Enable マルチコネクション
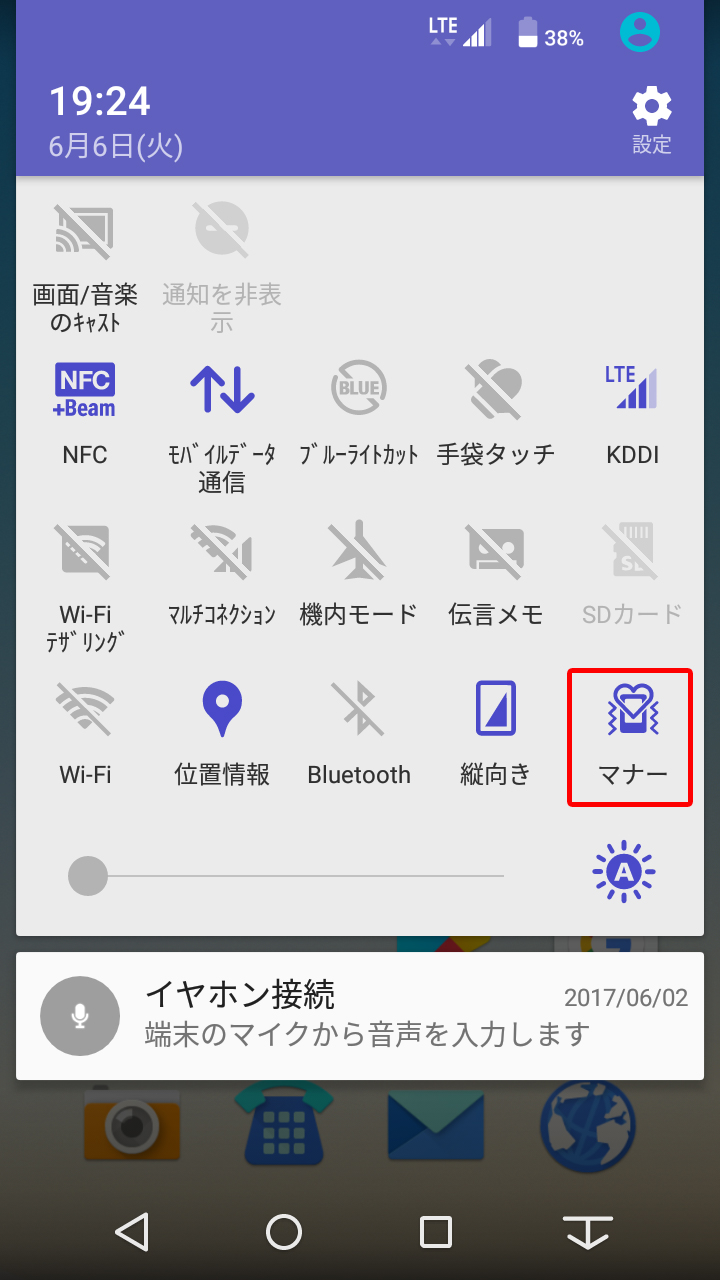This screenshot has width=720, height=1280. point(221,572)
